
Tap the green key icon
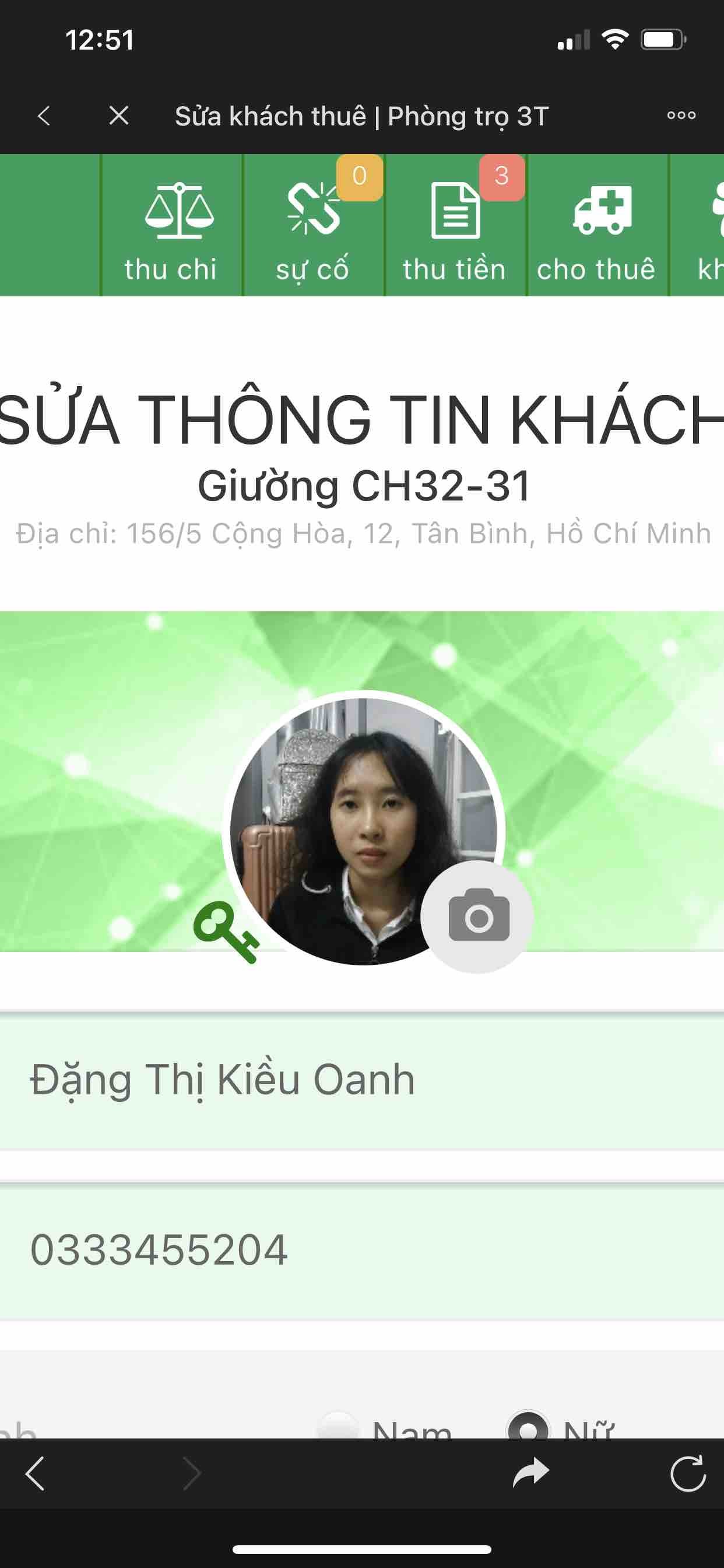click(226, 933)
